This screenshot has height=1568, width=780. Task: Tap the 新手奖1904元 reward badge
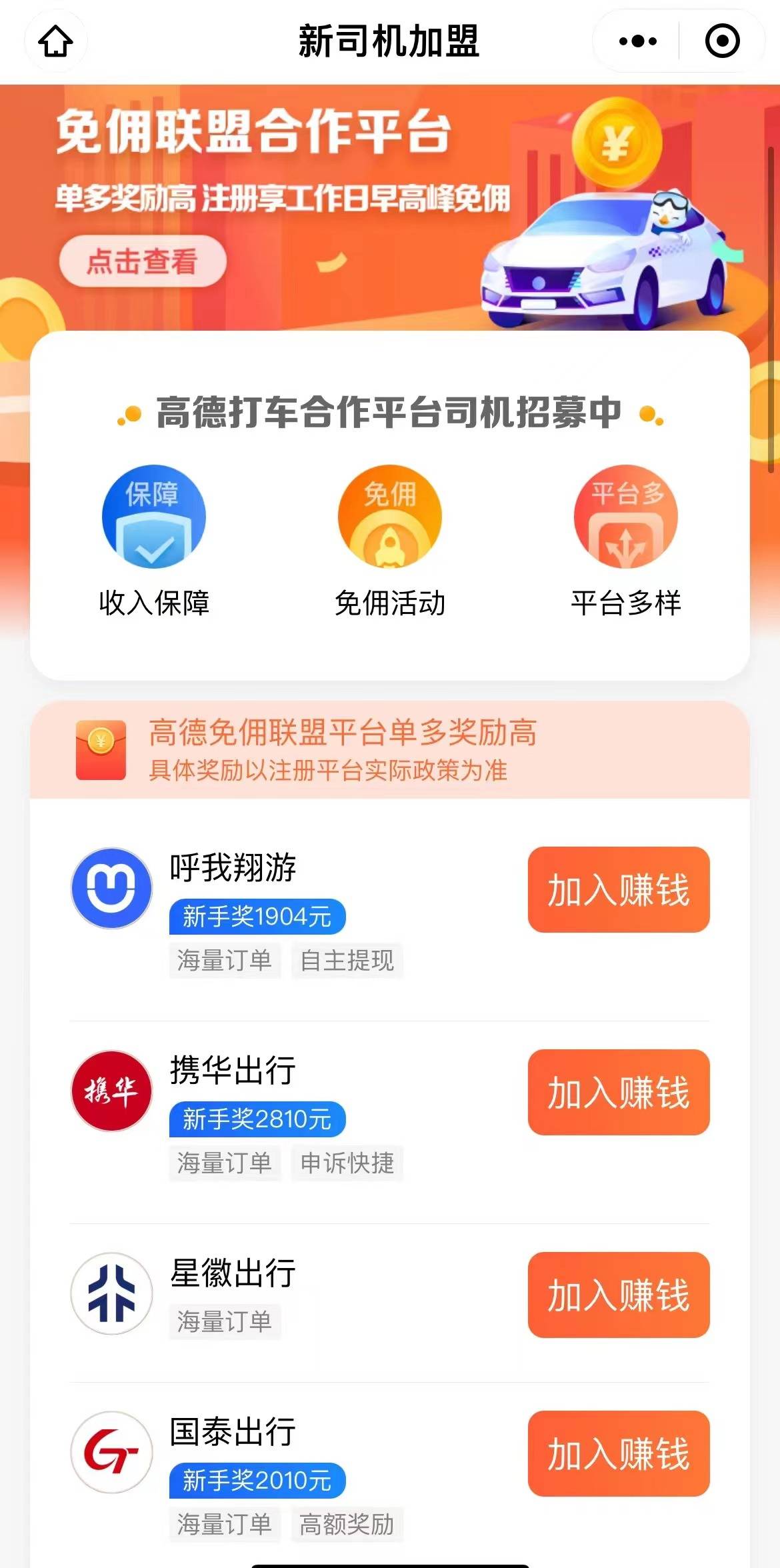(258, 916)
